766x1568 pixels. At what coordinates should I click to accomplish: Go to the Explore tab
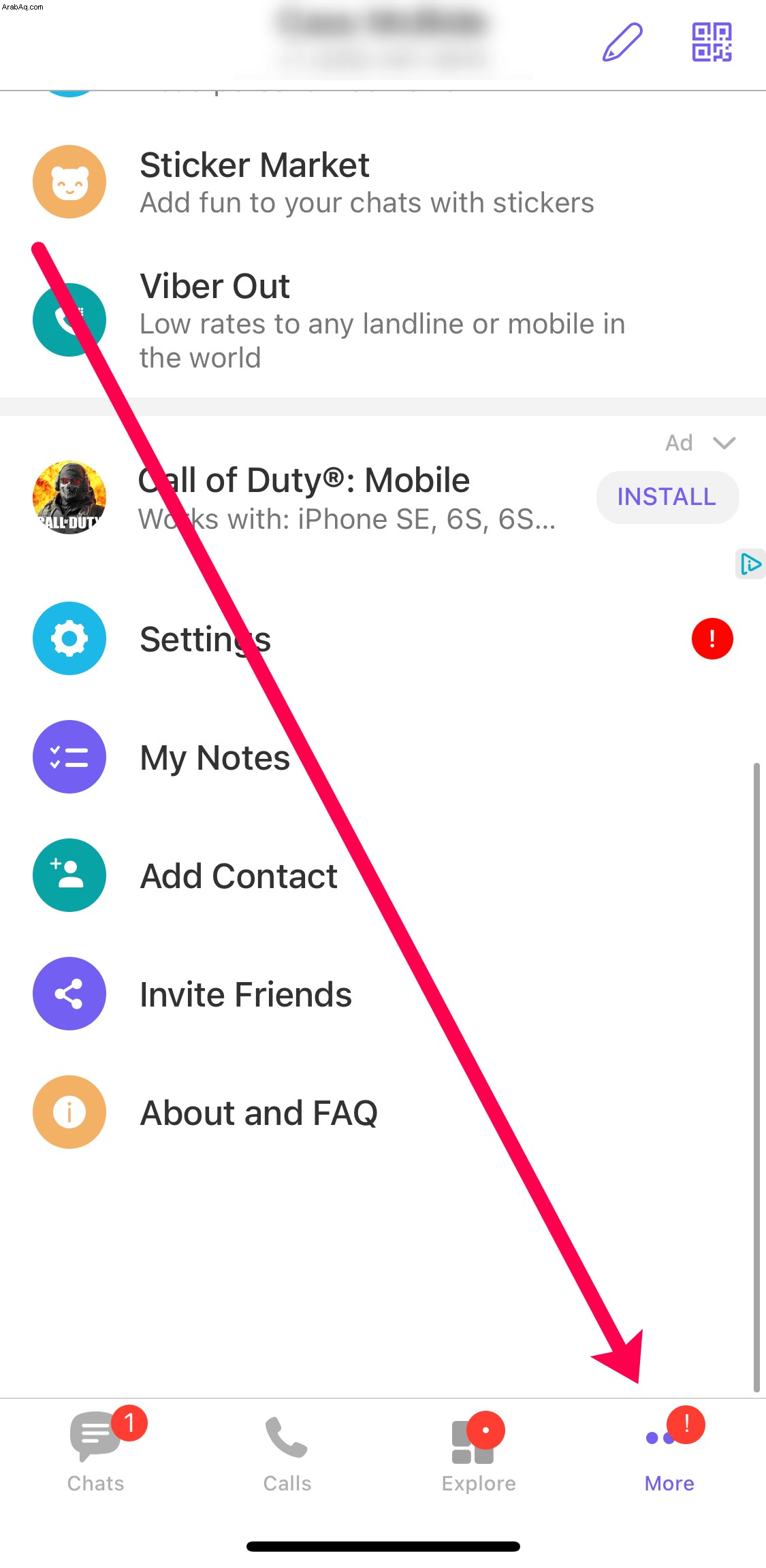point(478,1453)
